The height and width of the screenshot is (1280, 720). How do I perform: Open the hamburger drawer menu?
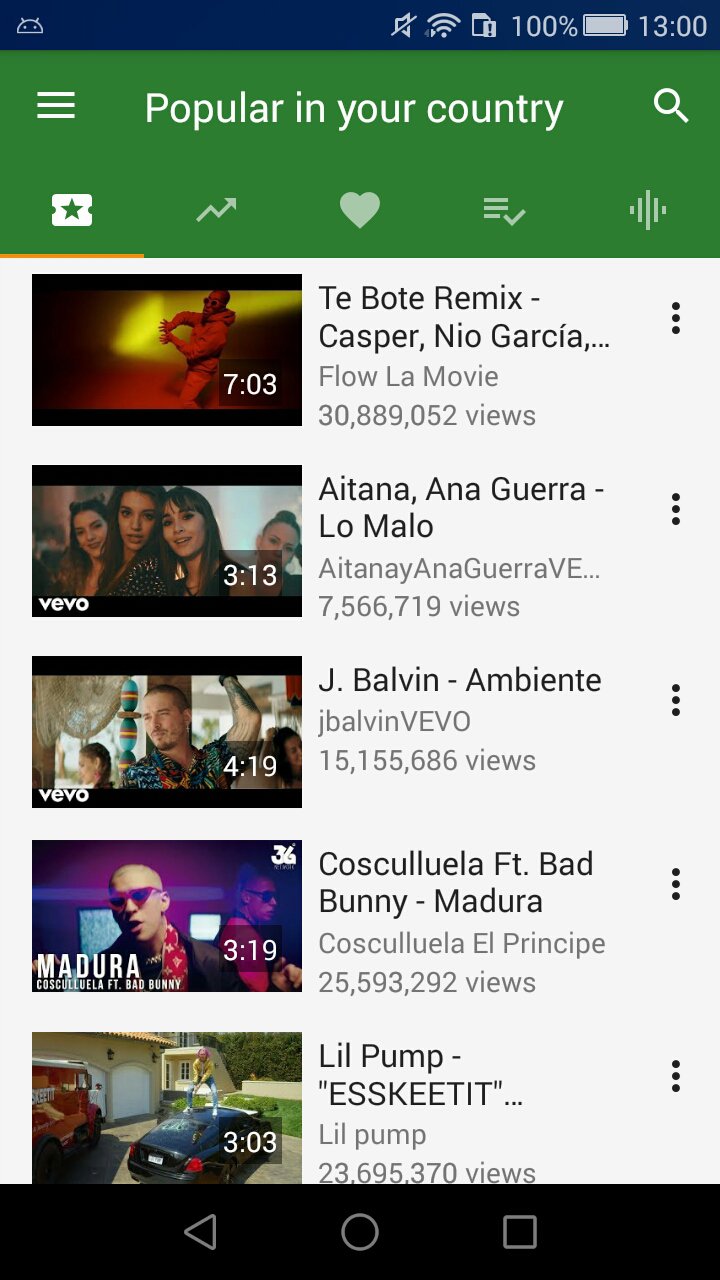click(56, 106)
